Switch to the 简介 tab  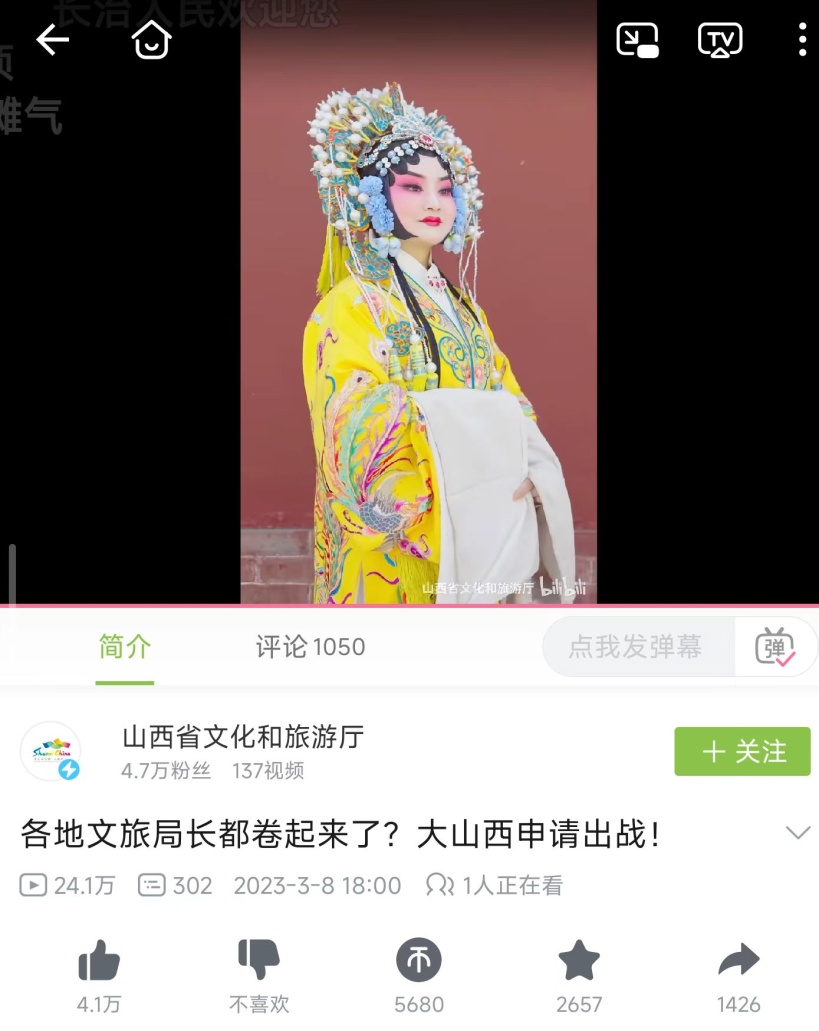(x=125, y=647)
